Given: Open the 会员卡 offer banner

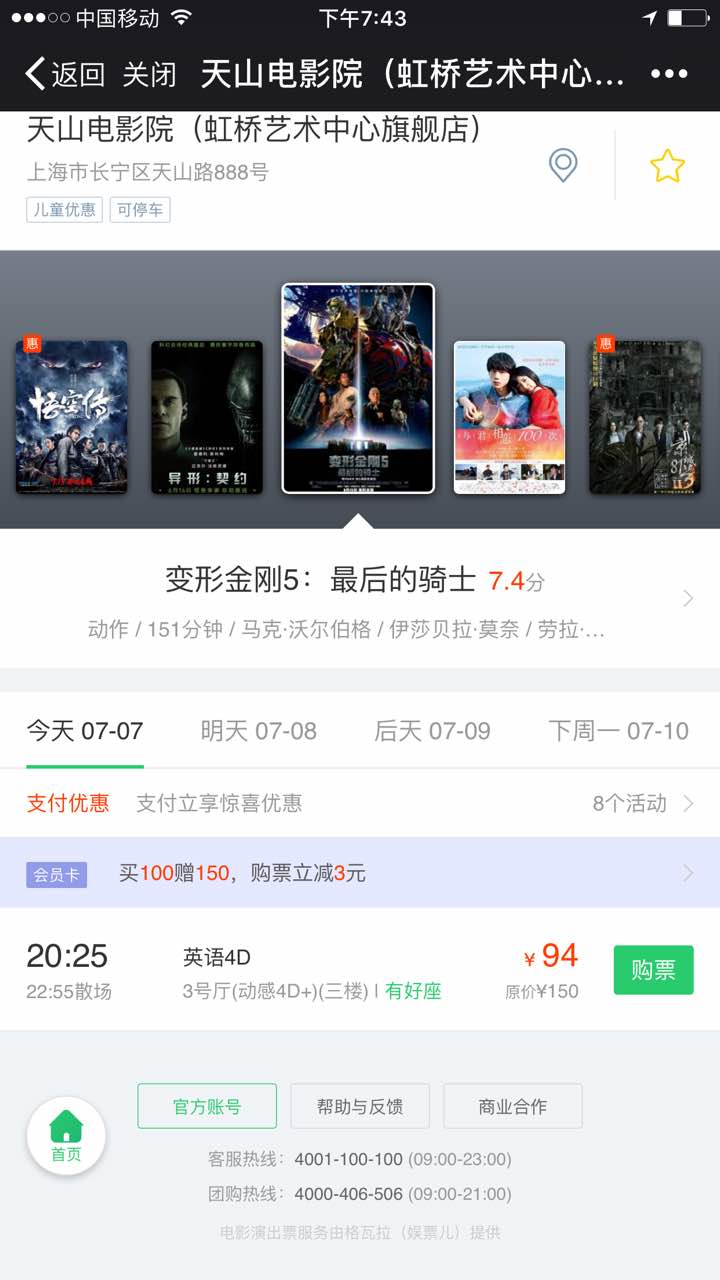Looking at the screenshot, I should click(360, 873).
